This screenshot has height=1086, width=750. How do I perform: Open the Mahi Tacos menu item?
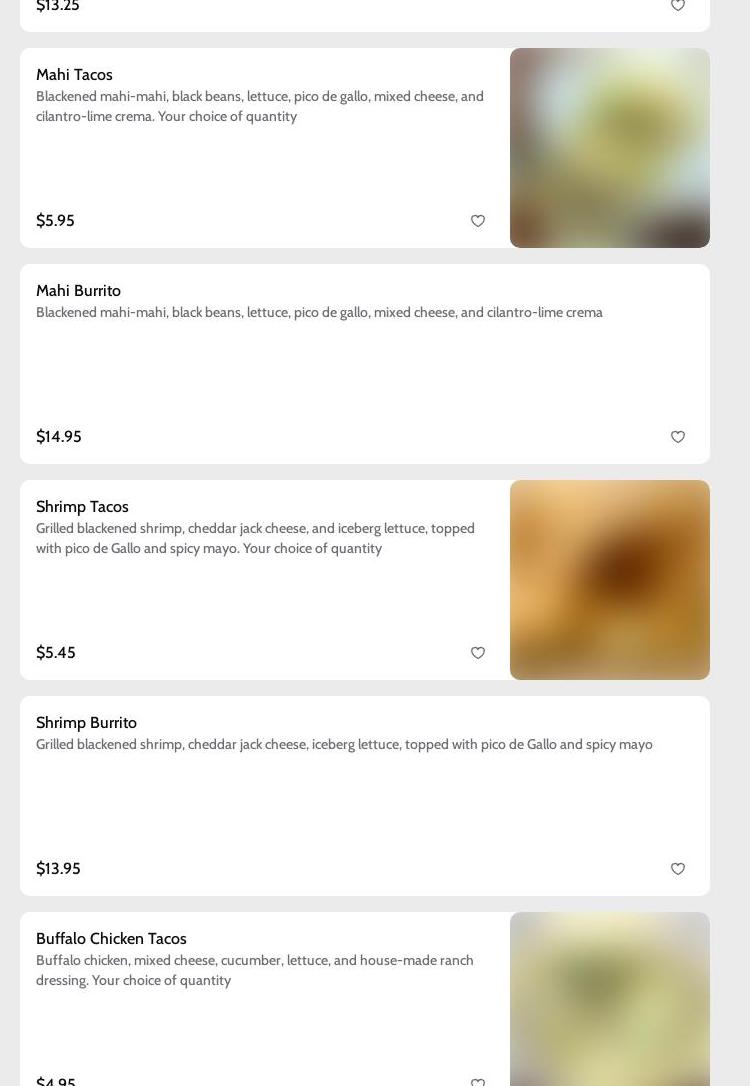click(x=74, y=75)
